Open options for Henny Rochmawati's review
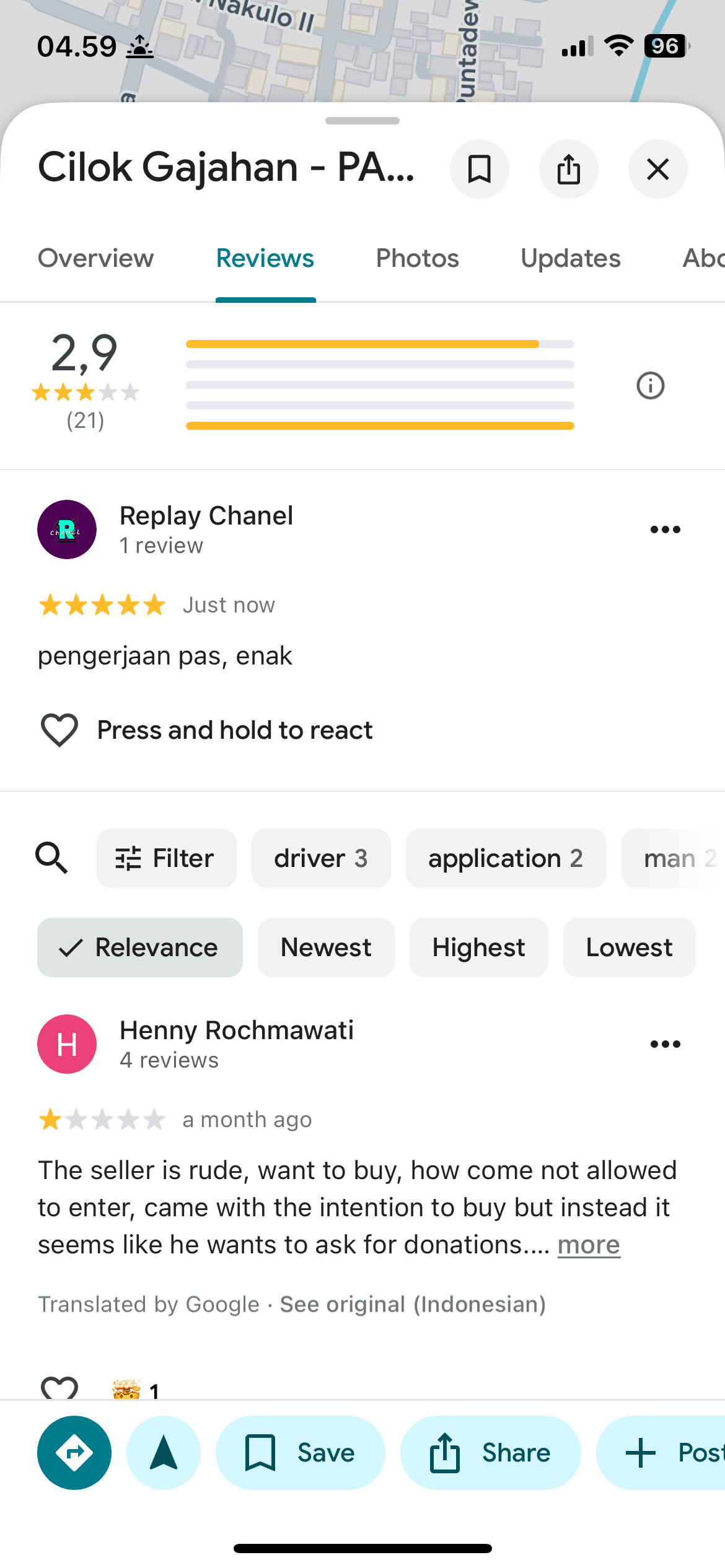 click(x=665, y=1044)
